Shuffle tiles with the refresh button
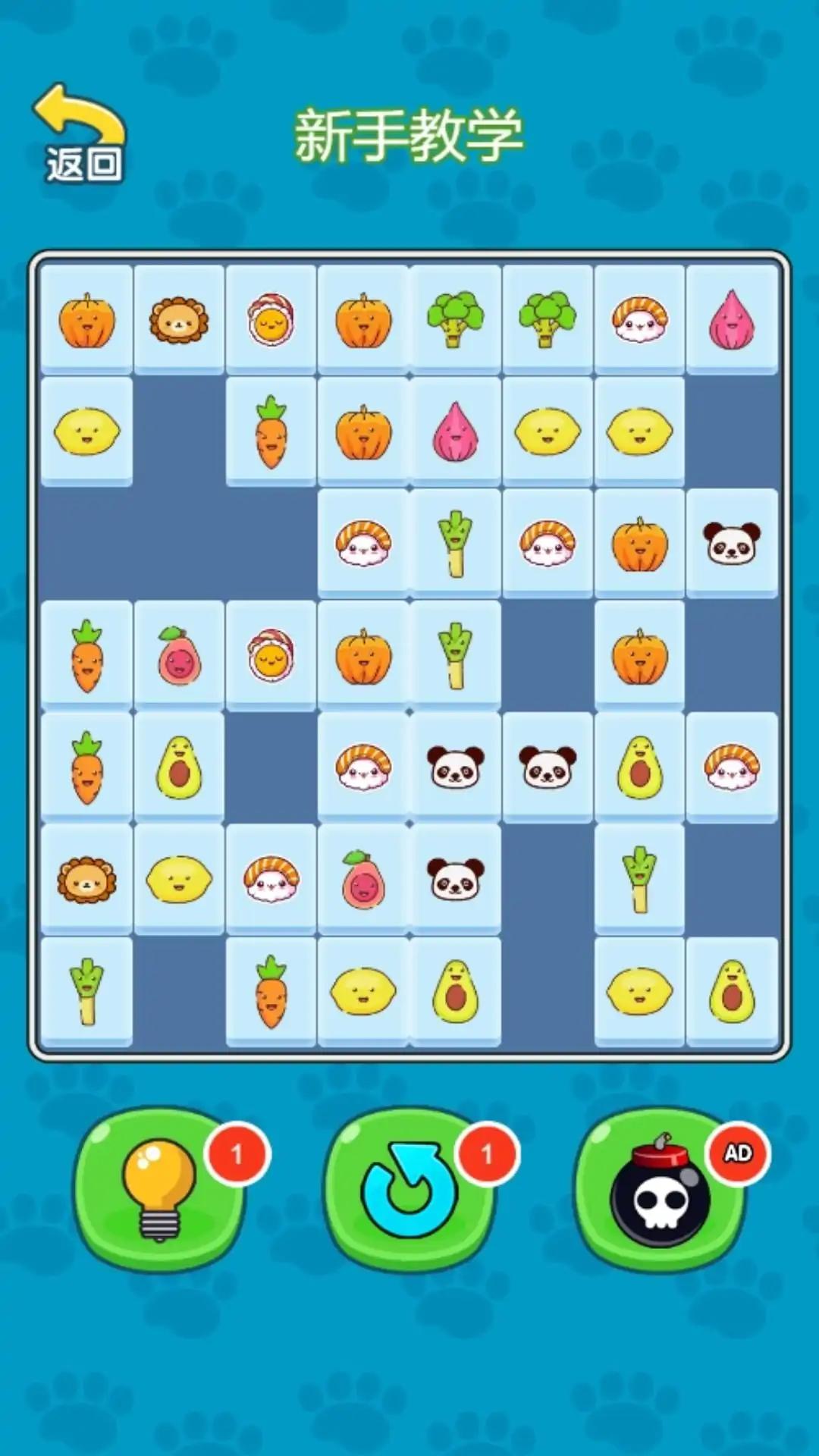 [x=409, y=1189]
